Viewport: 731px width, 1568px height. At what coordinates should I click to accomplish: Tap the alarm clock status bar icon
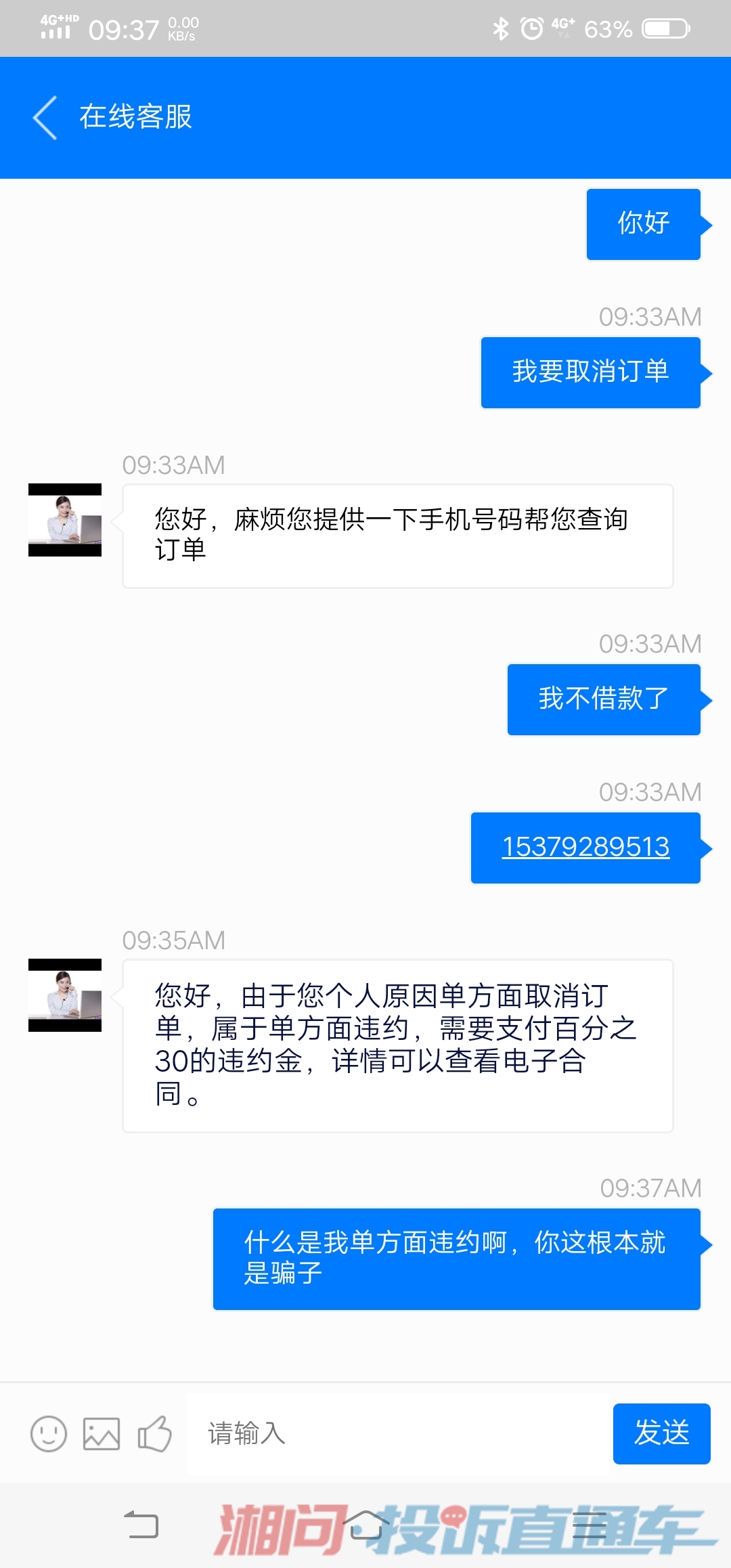coord(531,26)
